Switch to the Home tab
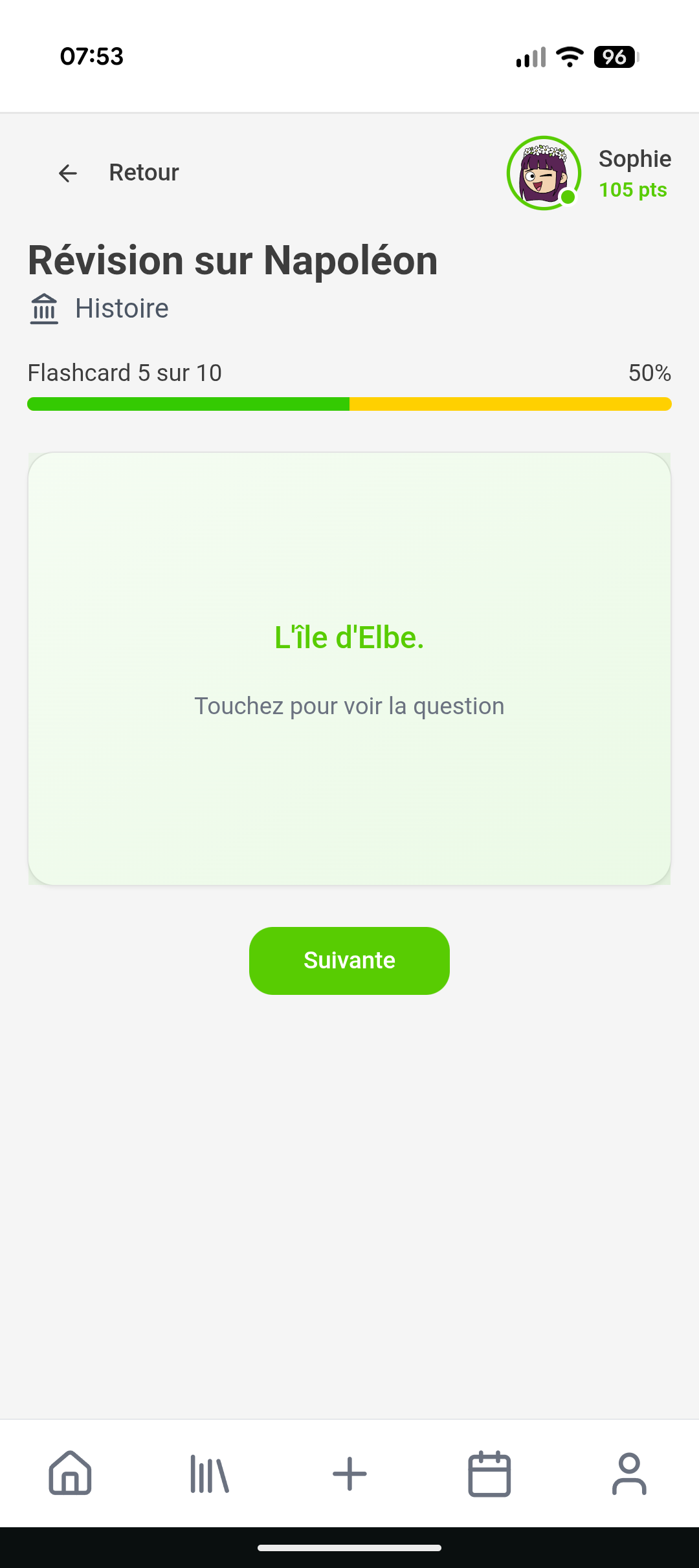699x1568 pixels. tap(70, 1474)
